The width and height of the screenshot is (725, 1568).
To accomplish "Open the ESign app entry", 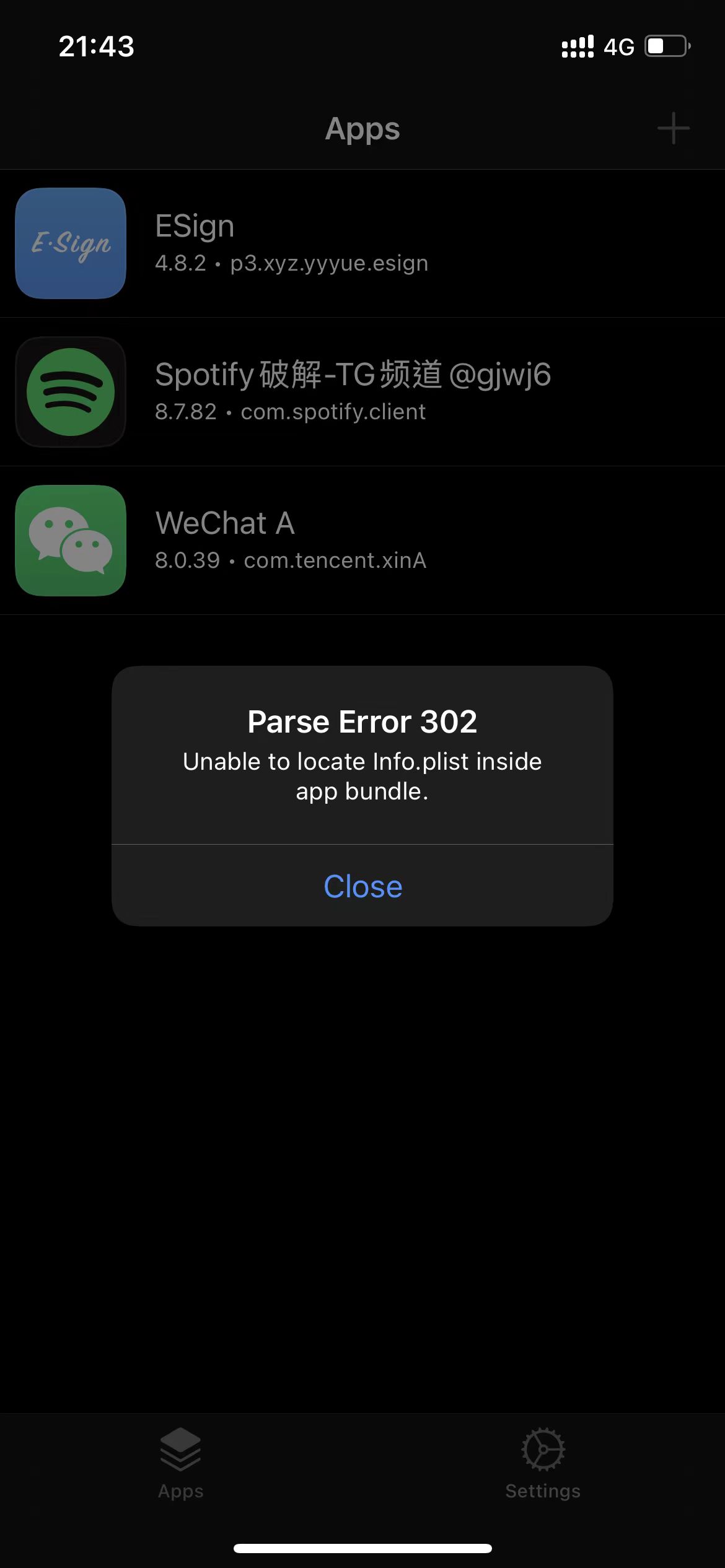I will tap(362, 243).
